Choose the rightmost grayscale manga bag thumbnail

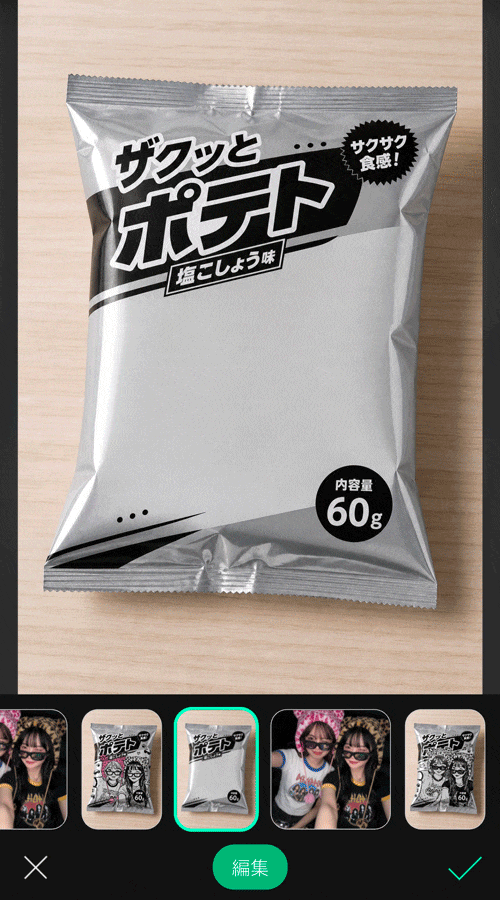(x=445, y=769)
